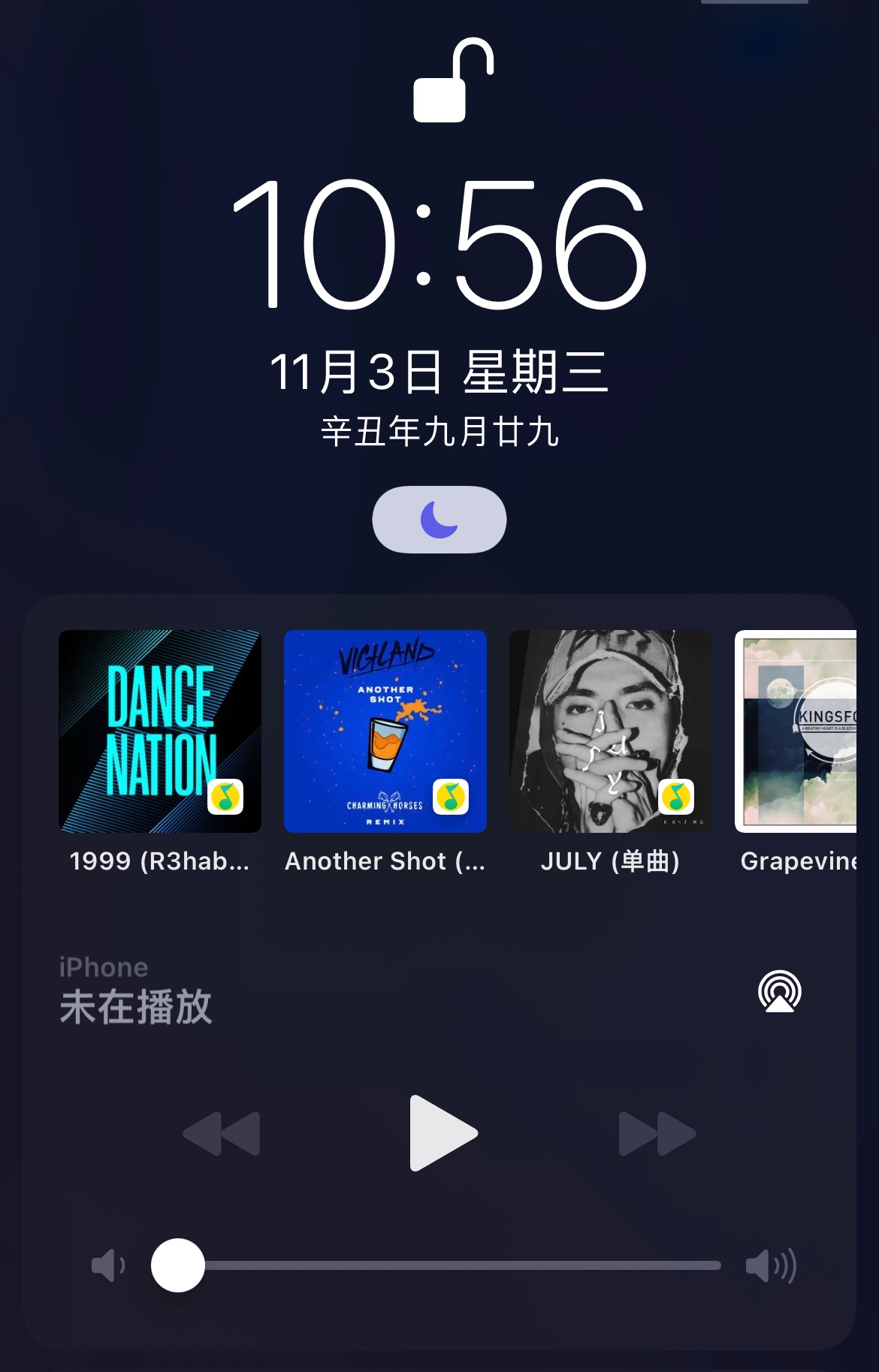Play the 1999 (R3hab) Dance Nation track
The height and width of the screenshot is (1372, 879).
[x=160, y=731]
